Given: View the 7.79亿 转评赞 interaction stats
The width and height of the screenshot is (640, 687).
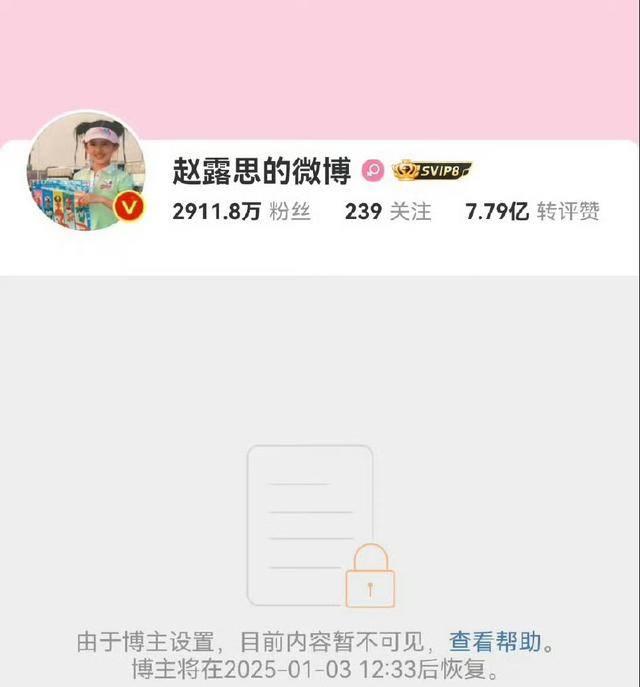Looking at the screenshot, I should click(x=532, y=212).
